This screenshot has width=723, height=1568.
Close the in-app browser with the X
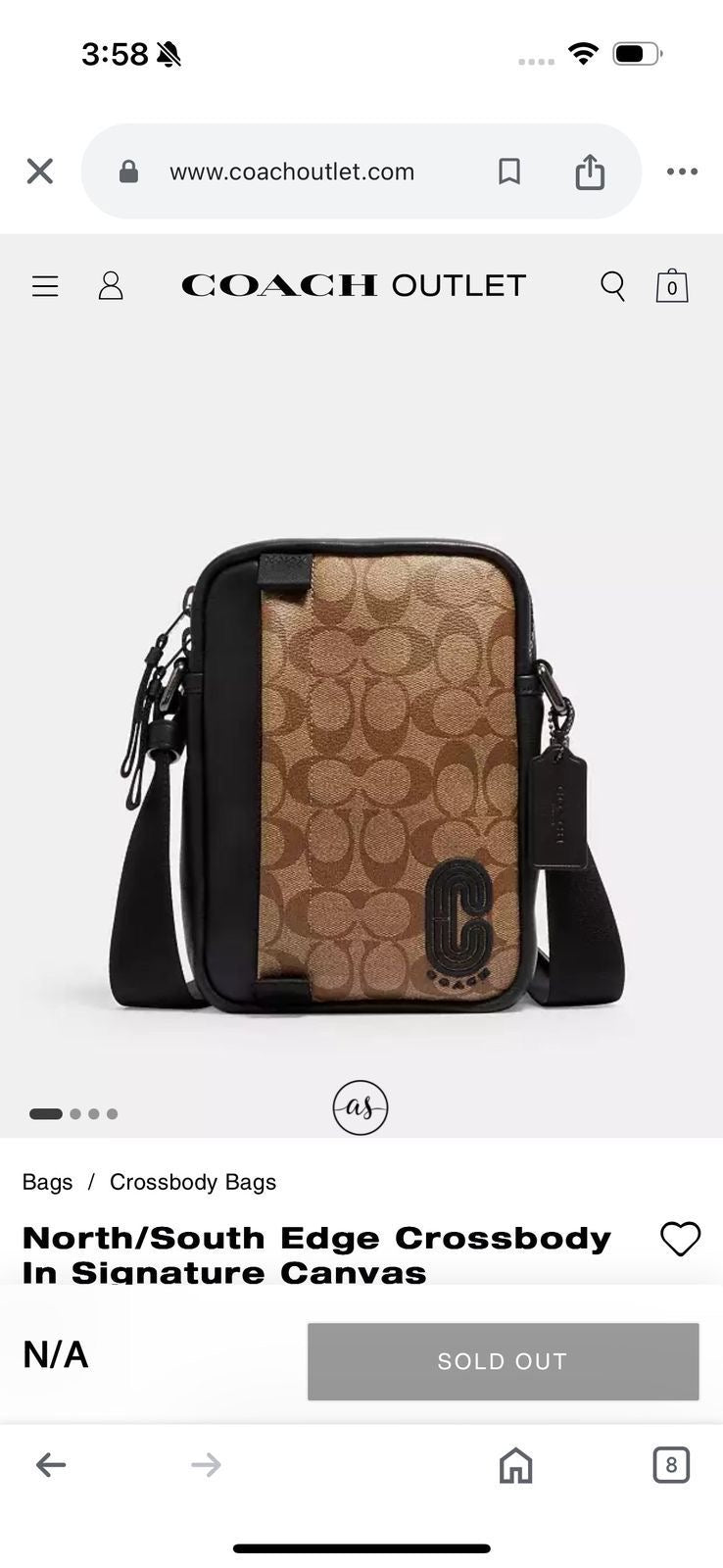tap(39, 171)
